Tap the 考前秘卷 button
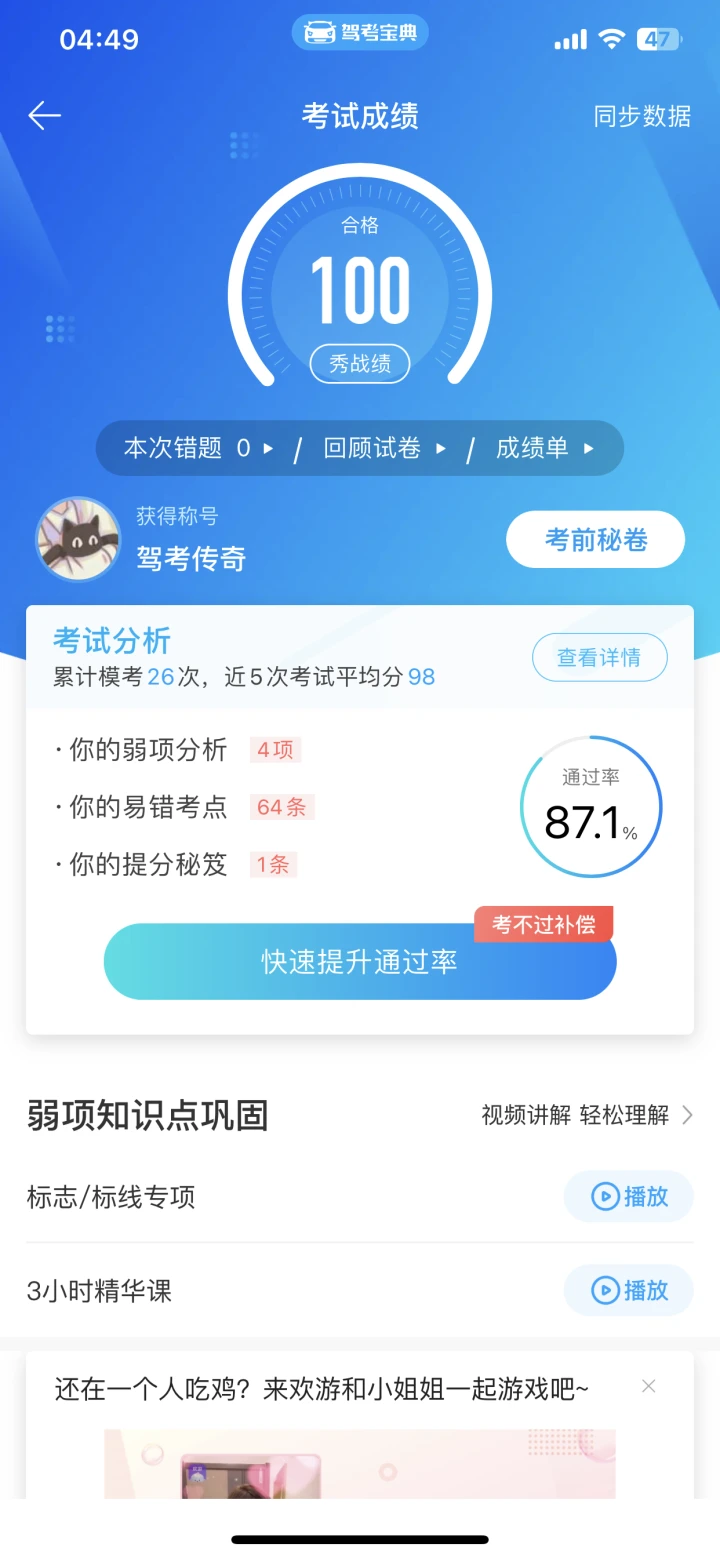The width and height of the screenshot is (720, 1558). click(596, 540)
